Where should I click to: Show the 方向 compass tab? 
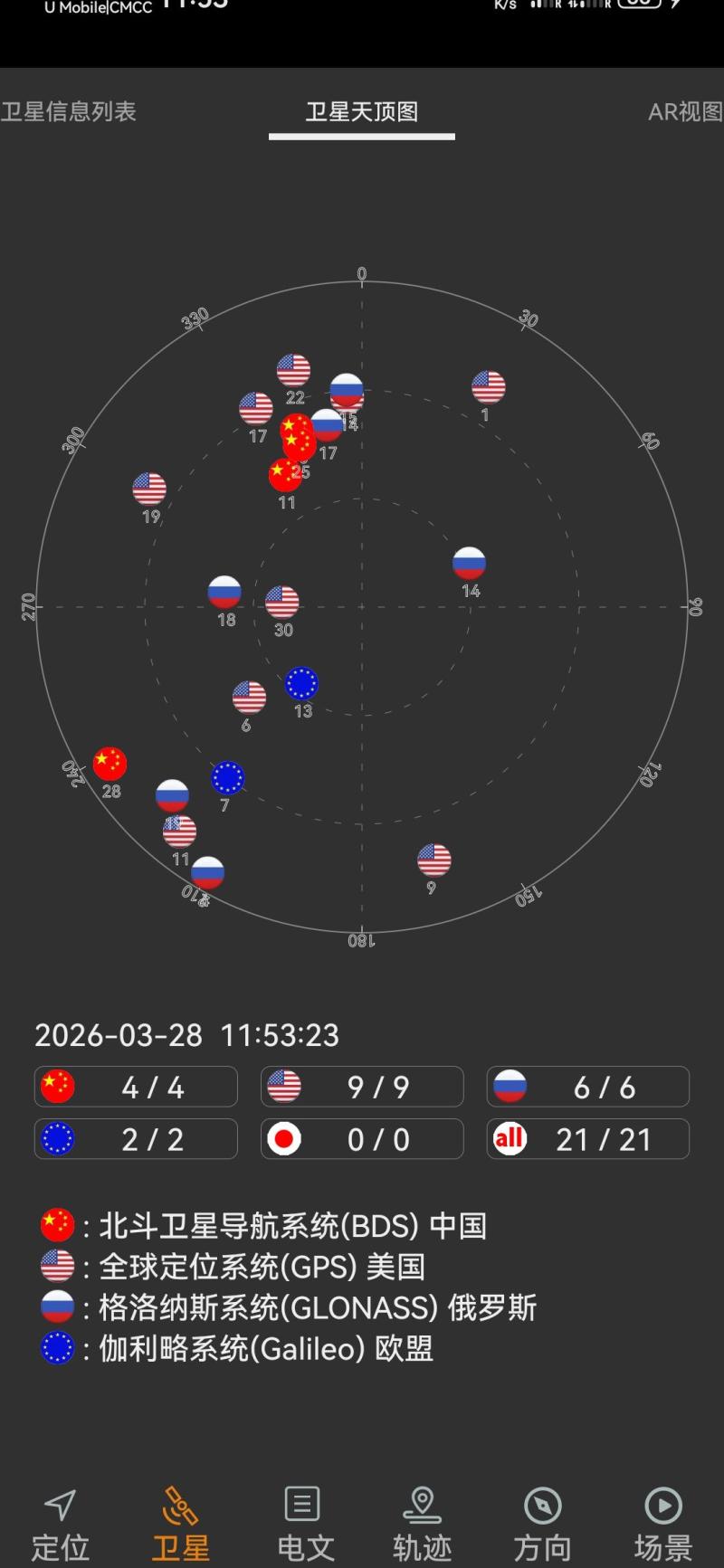coord(542,1525)
